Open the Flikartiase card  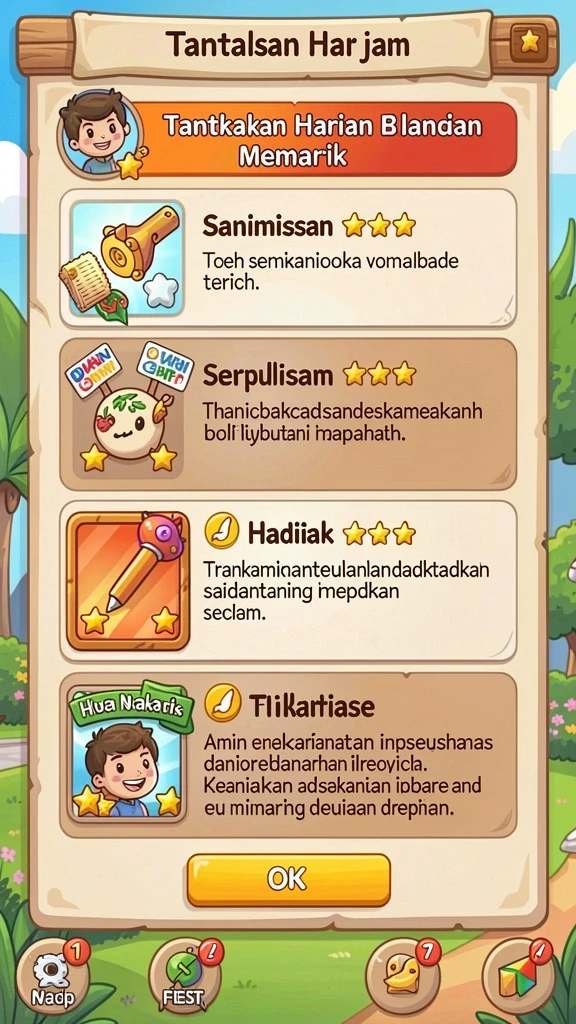[288, 756]
